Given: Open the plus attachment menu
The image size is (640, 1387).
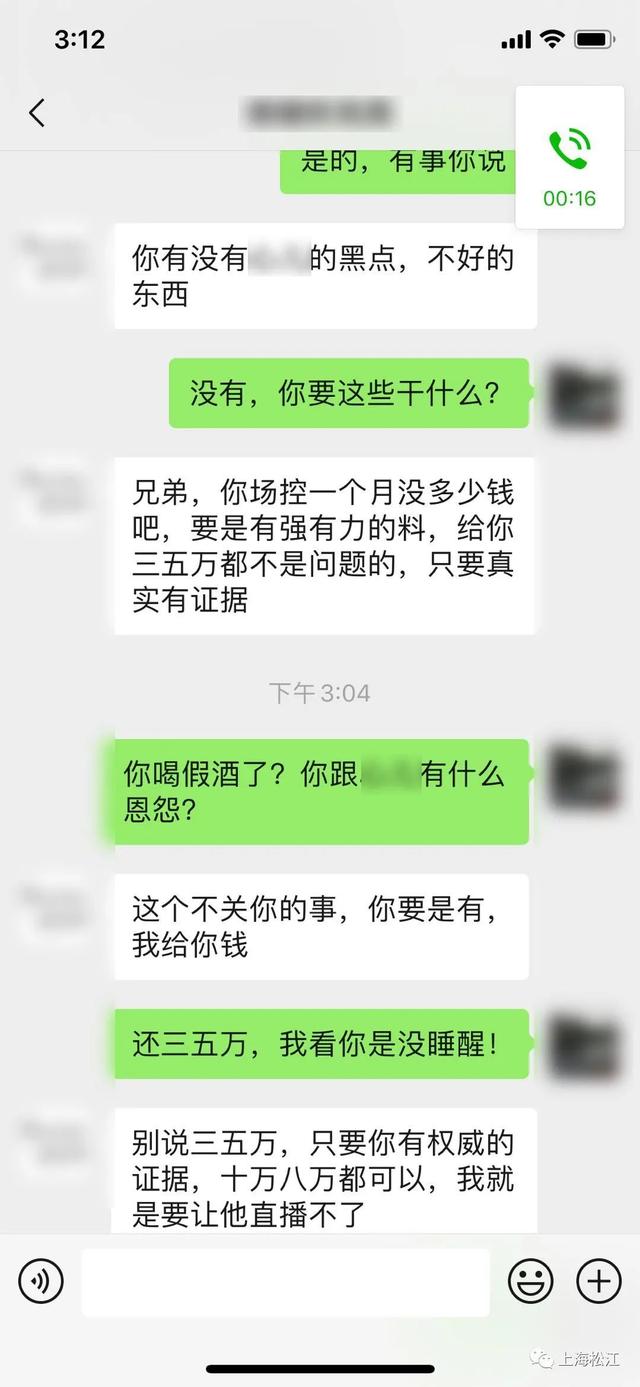Looking at the screenshot, I should point(599,1281).
